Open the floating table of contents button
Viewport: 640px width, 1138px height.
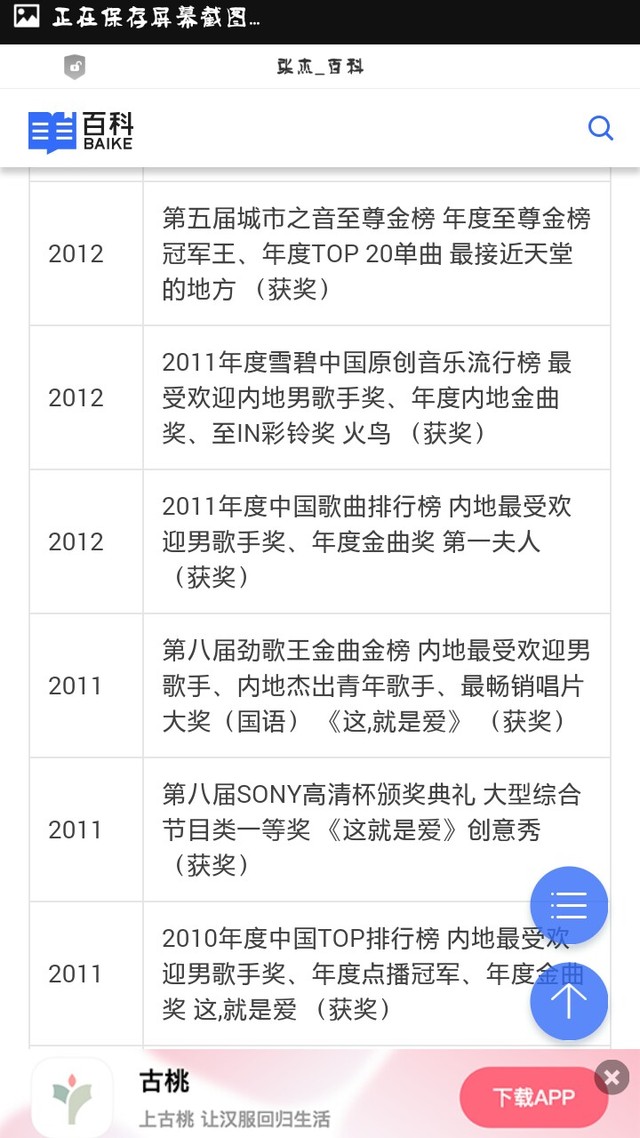coord(569,905)
